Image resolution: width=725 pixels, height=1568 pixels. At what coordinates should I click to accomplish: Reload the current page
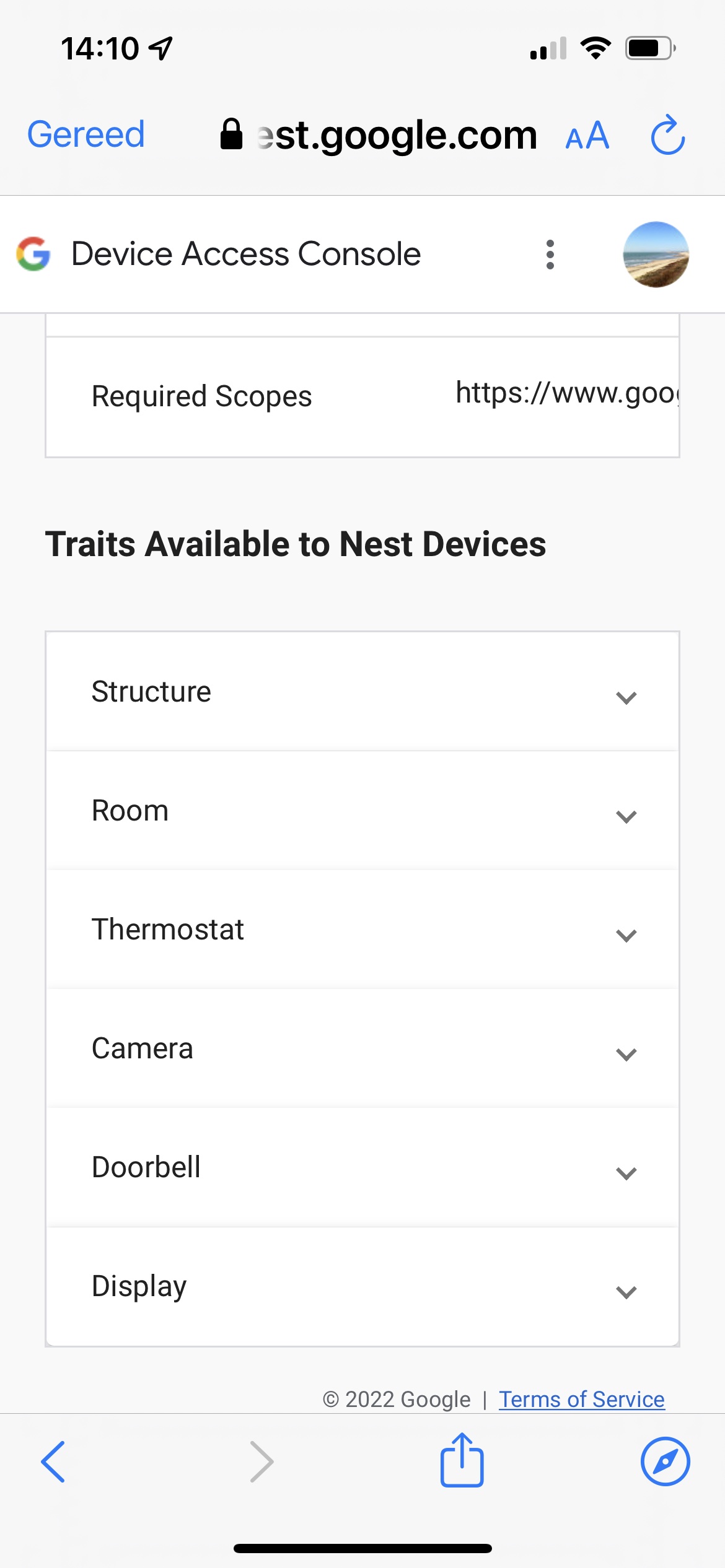[667, 135]
